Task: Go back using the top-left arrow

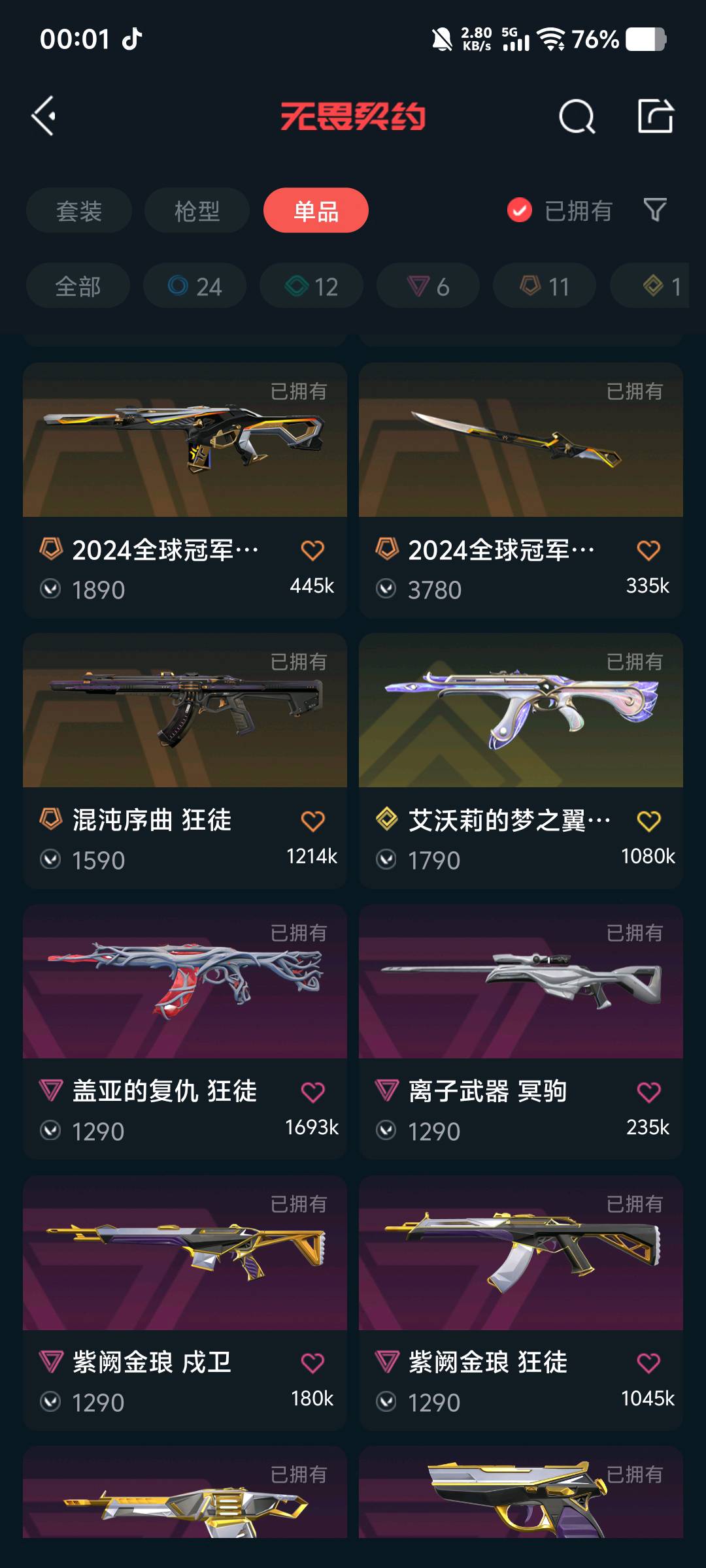Action: coord(44,116)
